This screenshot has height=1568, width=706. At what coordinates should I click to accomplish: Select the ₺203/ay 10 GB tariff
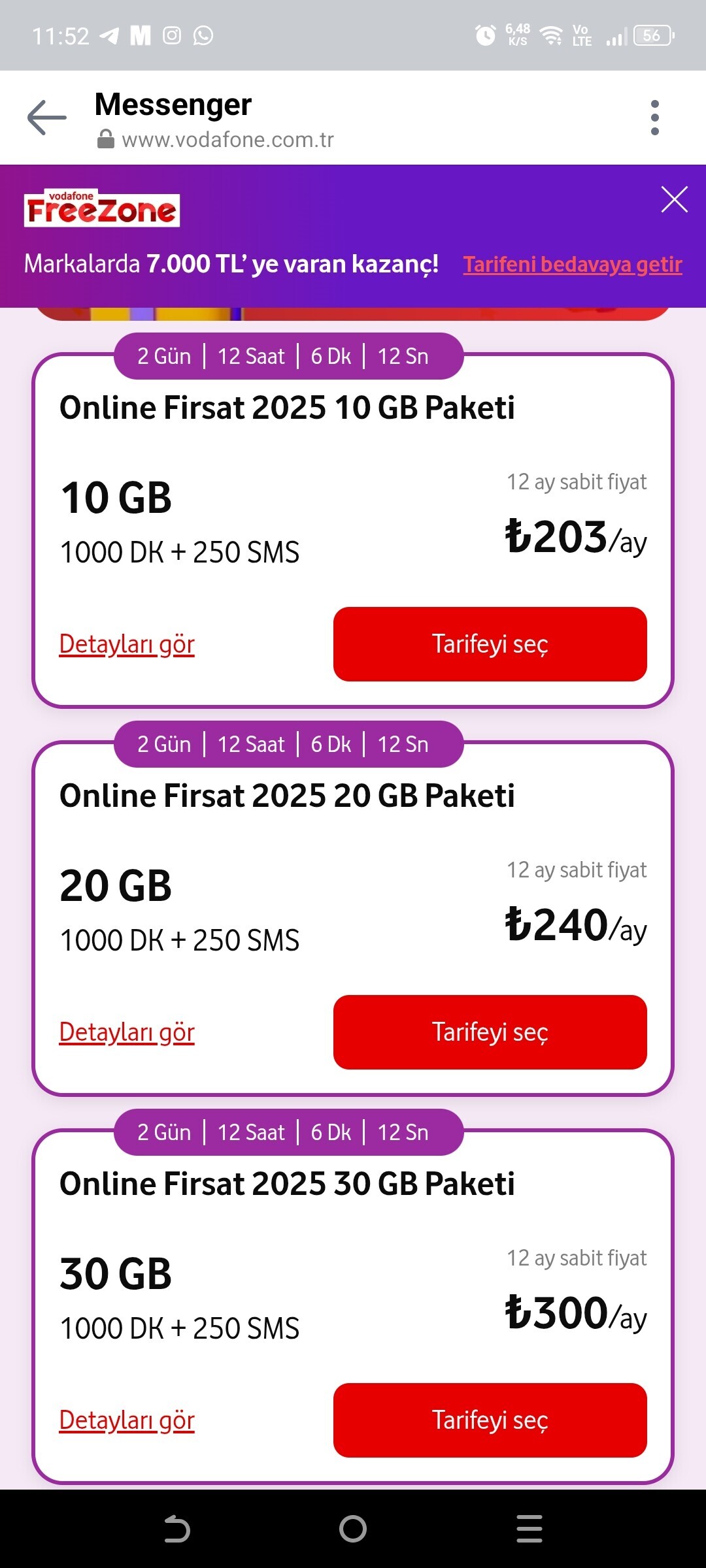490,644
